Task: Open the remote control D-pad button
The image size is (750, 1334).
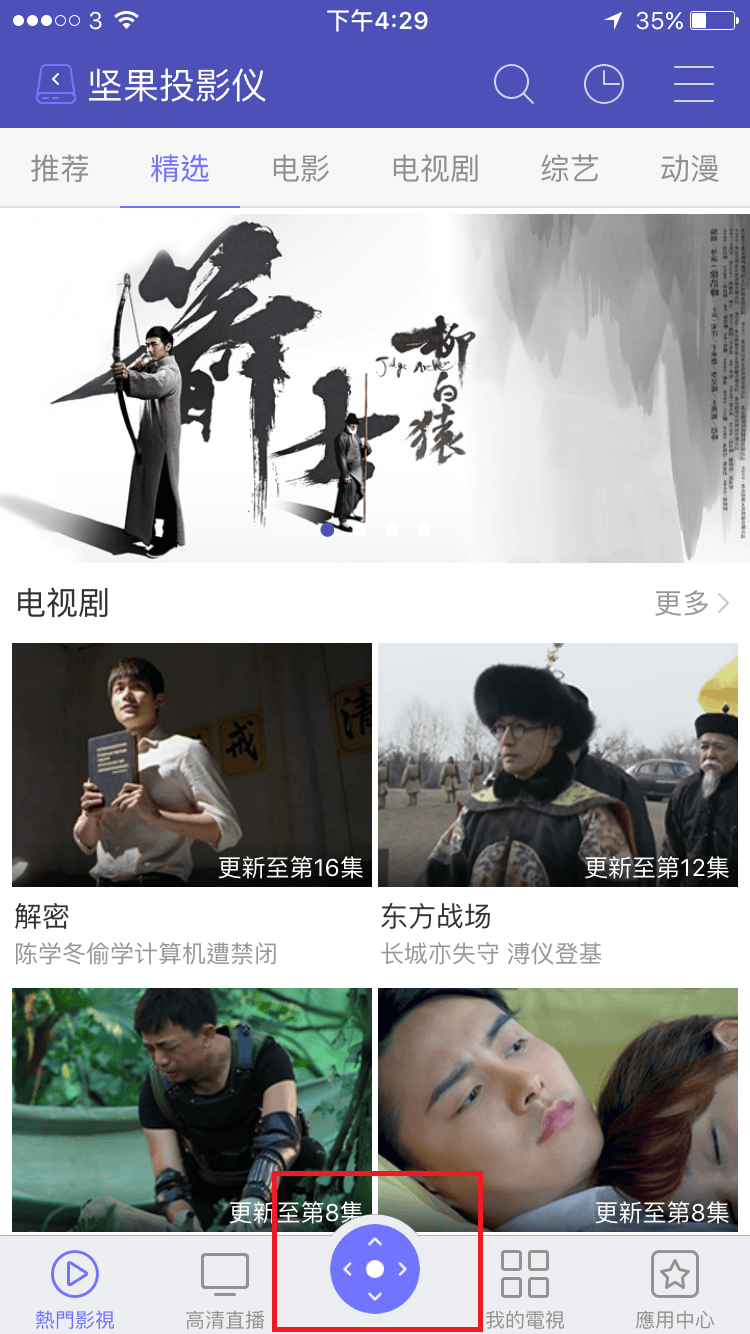Action: point(375,1269)
